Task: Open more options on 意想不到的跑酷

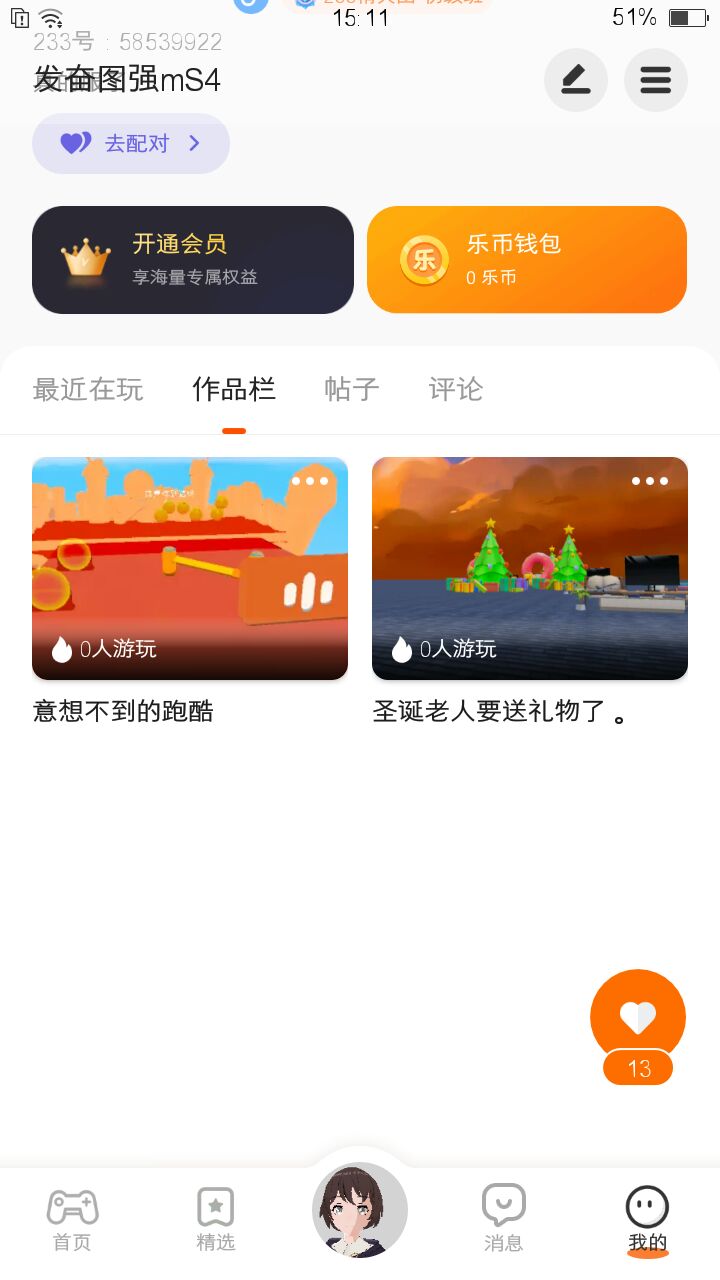Action: (310, 482)
